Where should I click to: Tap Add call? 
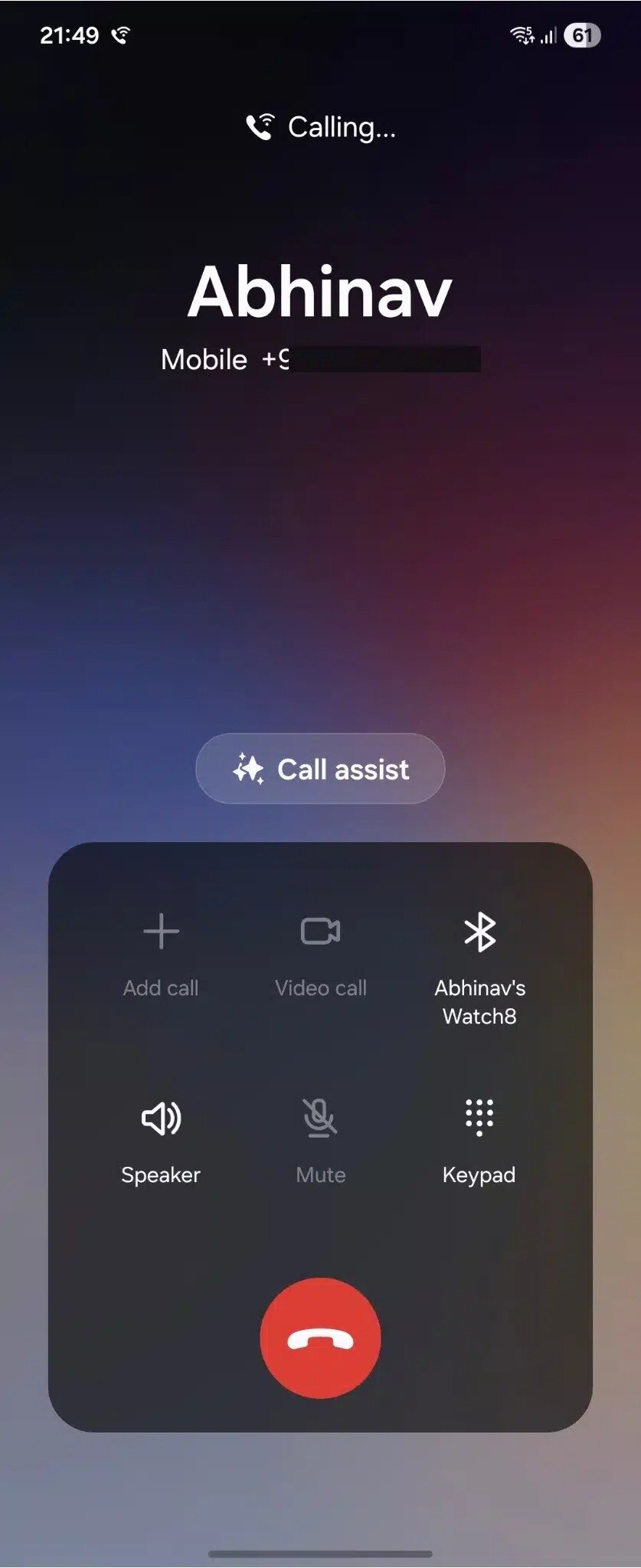pos(161,954)
